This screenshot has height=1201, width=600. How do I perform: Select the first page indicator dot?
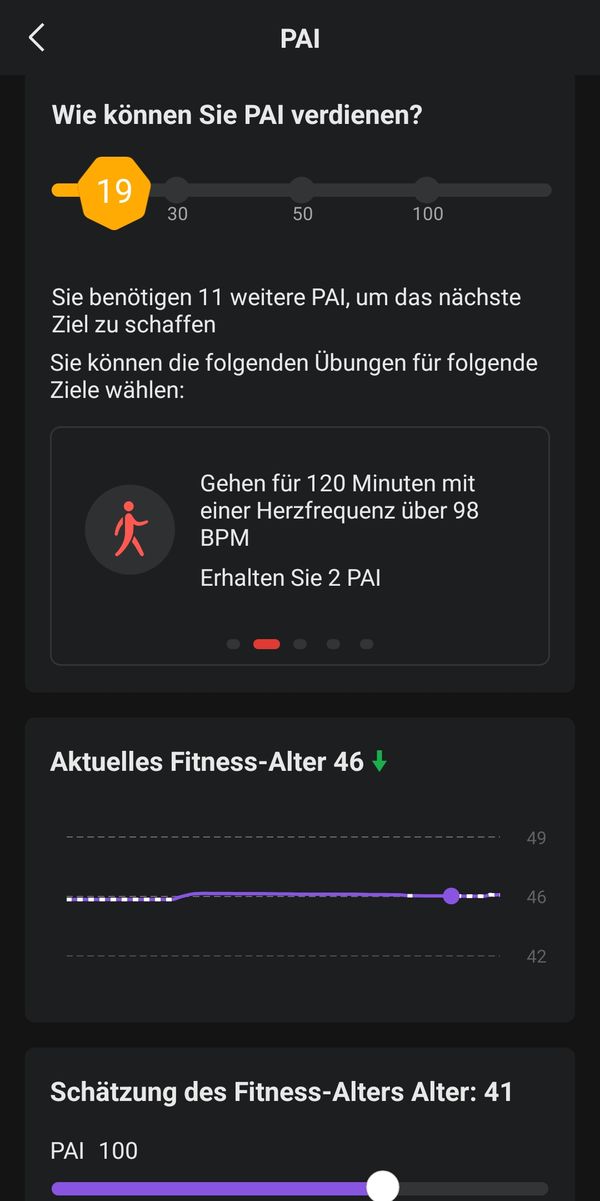[233, 644]
